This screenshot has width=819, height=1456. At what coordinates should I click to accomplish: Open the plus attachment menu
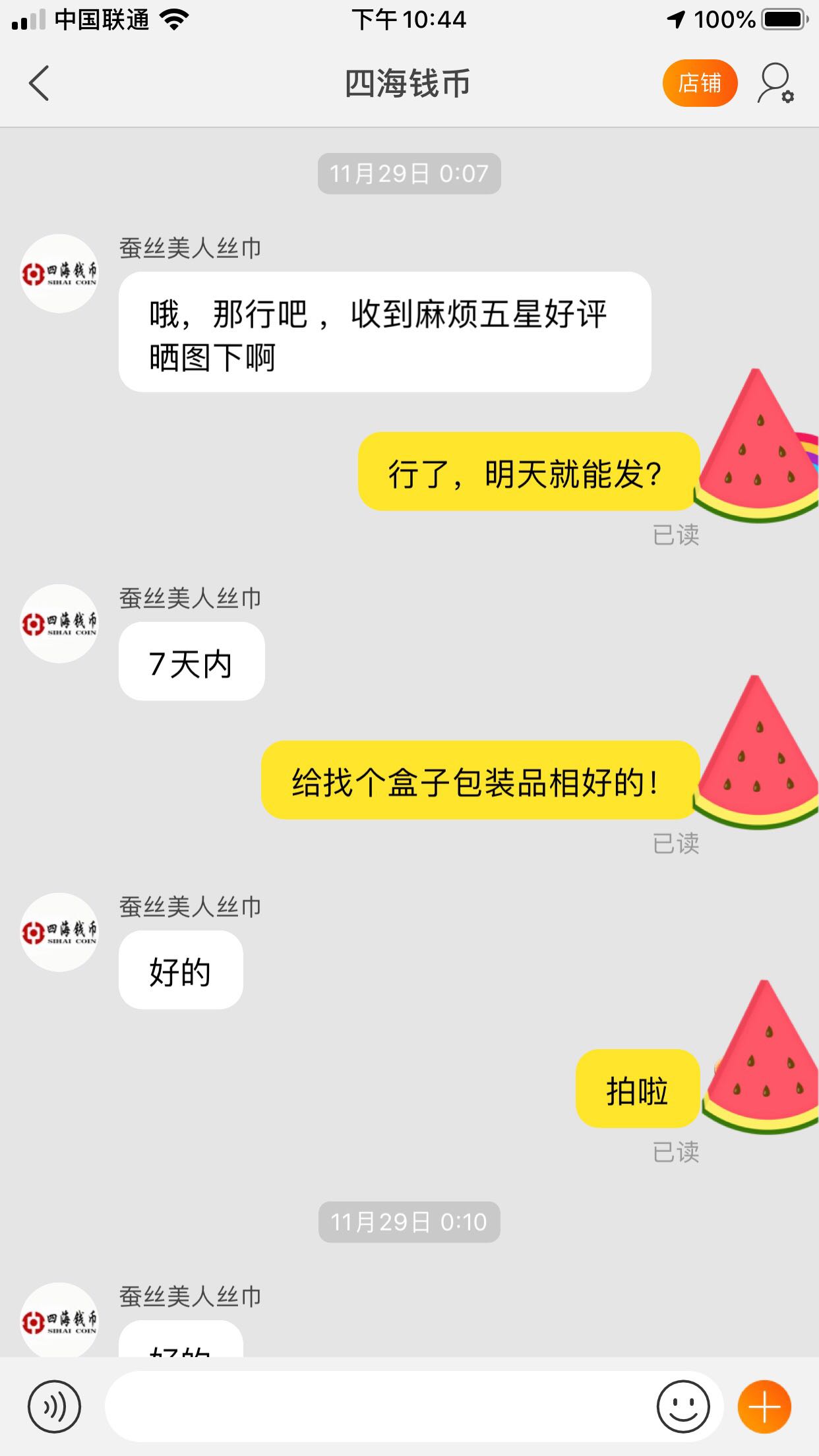[764, 1407]
